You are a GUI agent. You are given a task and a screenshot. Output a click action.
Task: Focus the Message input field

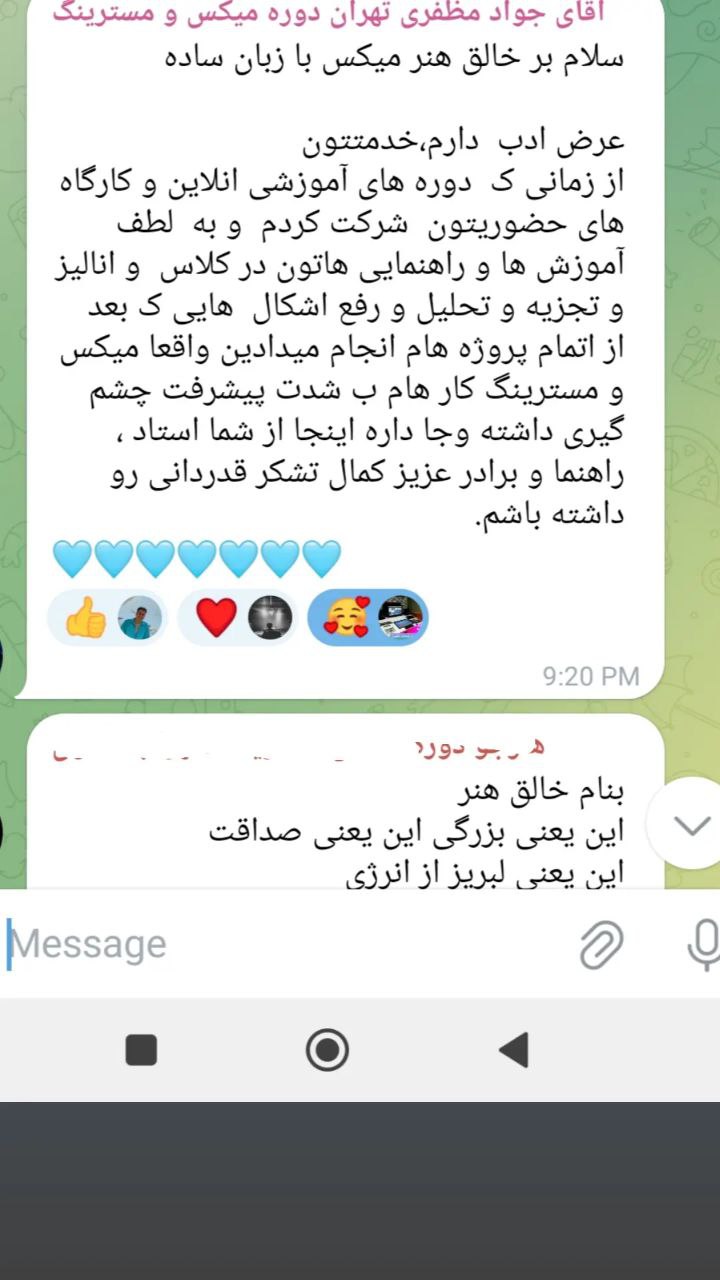pos(280,943)
